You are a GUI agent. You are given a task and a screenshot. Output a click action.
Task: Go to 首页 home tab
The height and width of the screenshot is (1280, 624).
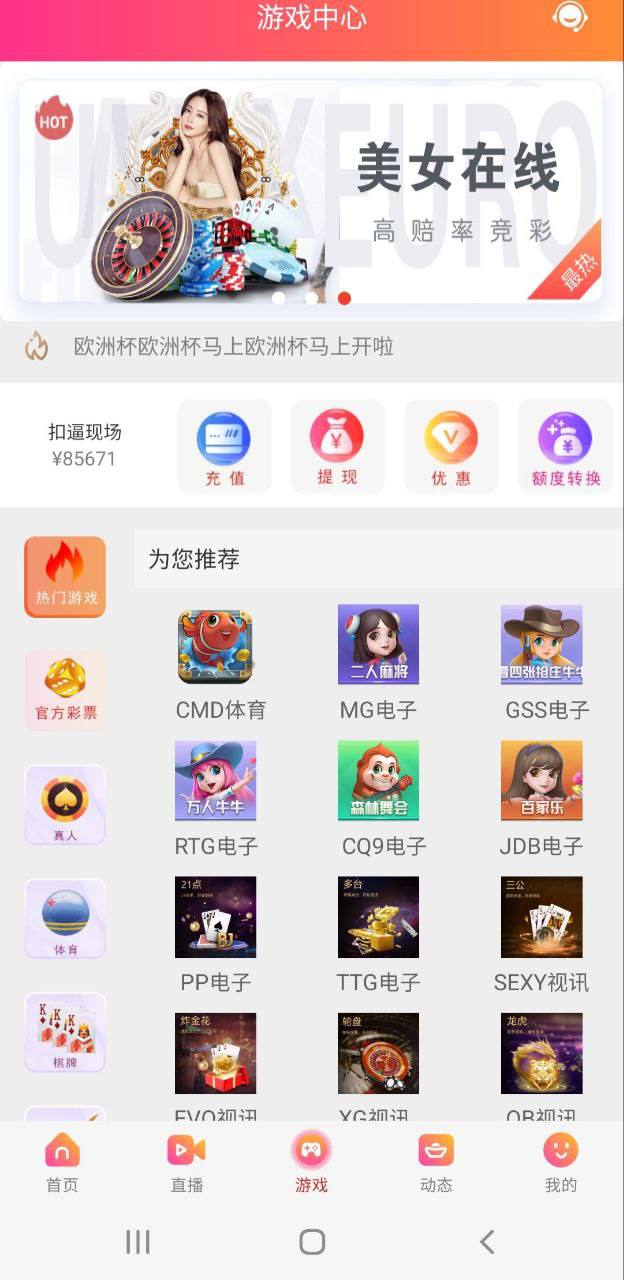(x=62, y=1163)
